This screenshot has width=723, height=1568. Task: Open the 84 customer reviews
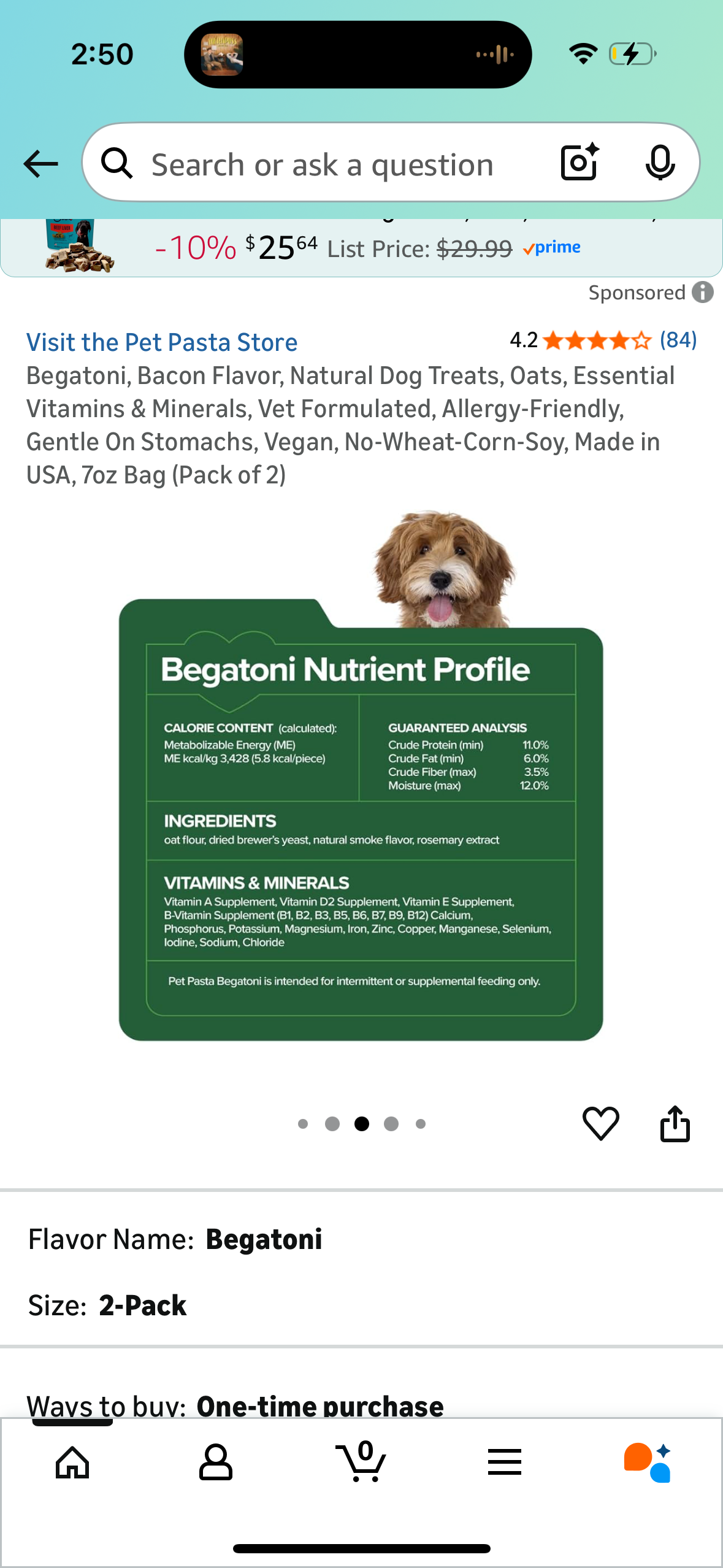678,340
